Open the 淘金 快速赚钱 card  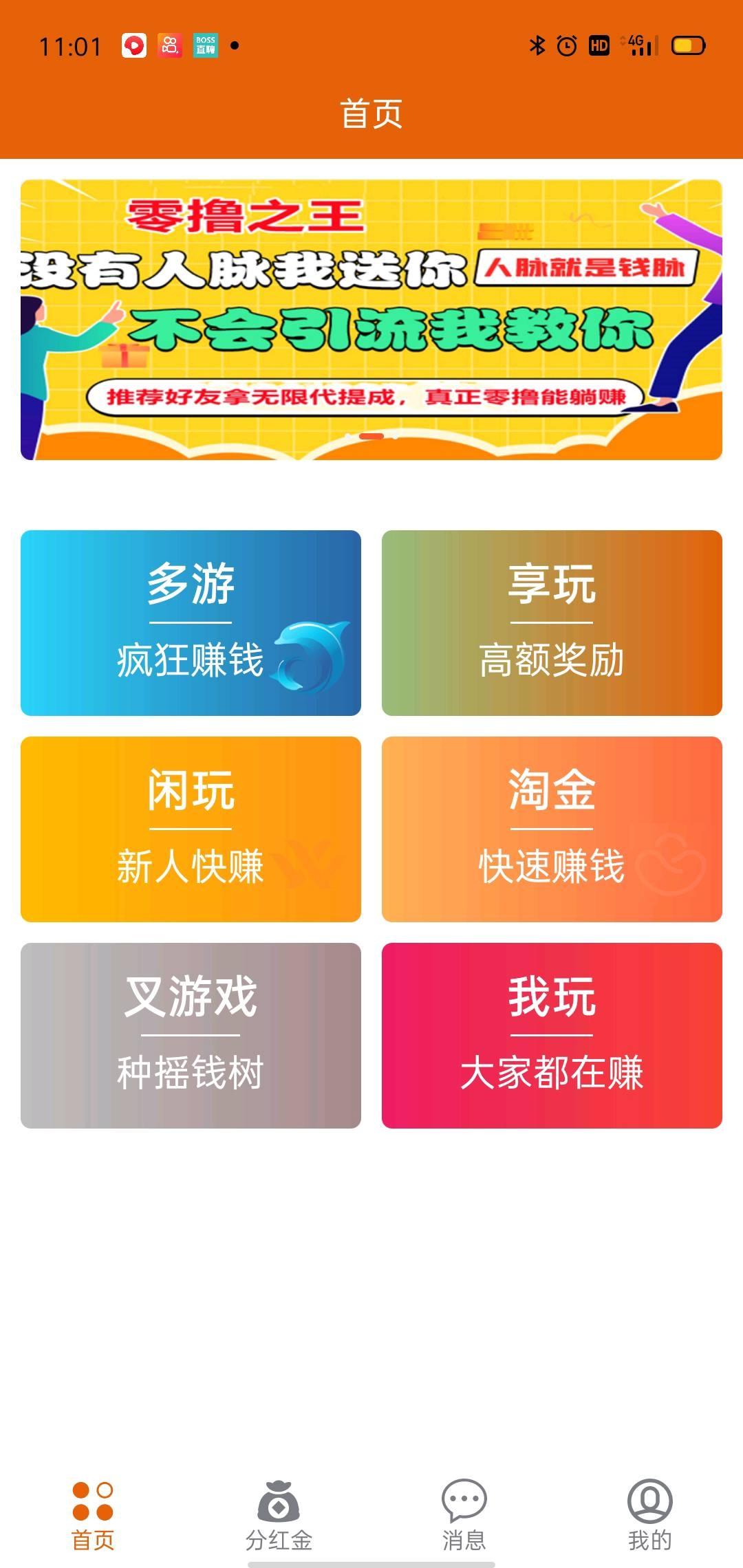552,829
